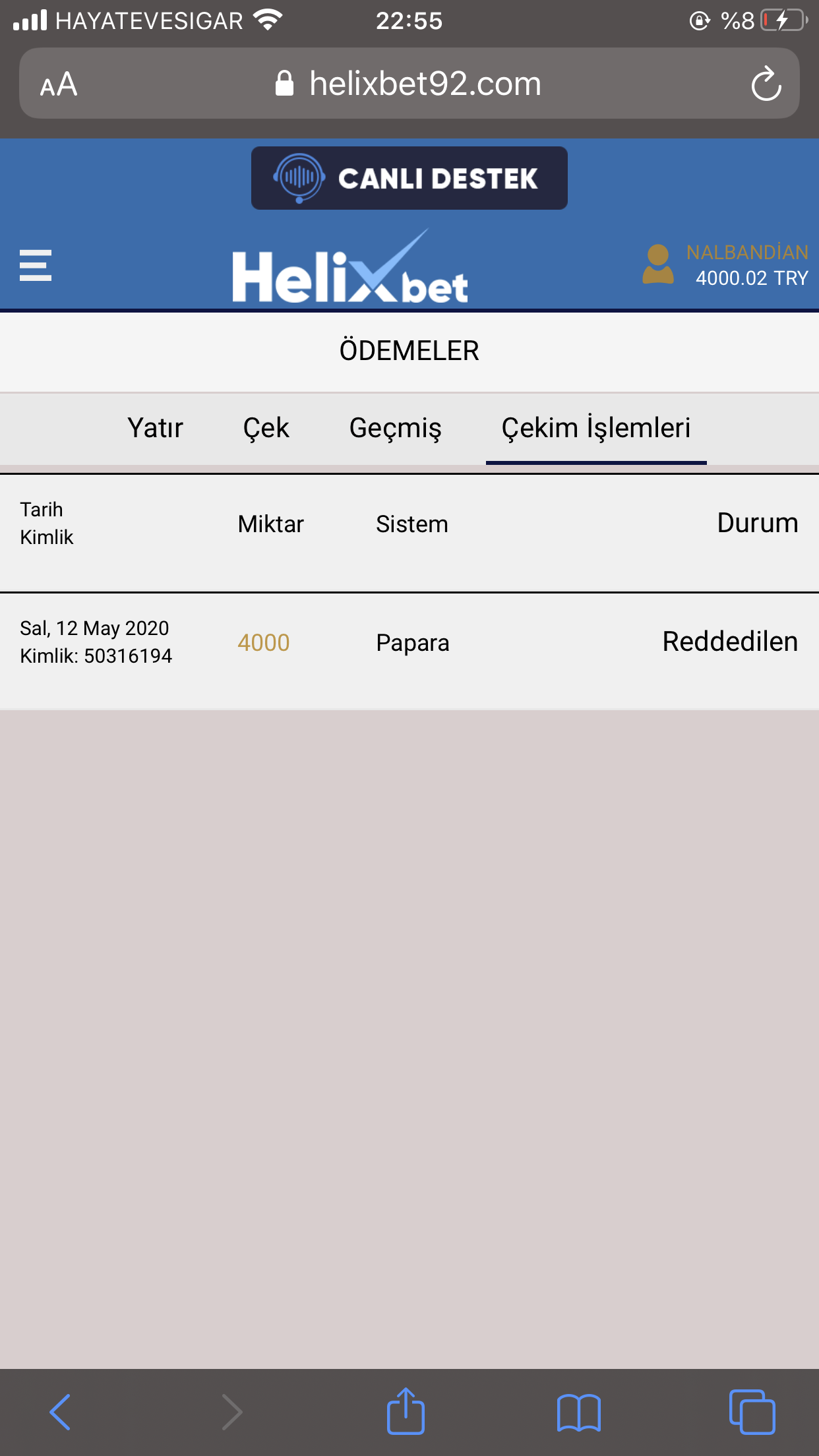Tap the helixbet92.com address bar
The height and width of the screenshot is (1456, 819).
coord(409,84)
